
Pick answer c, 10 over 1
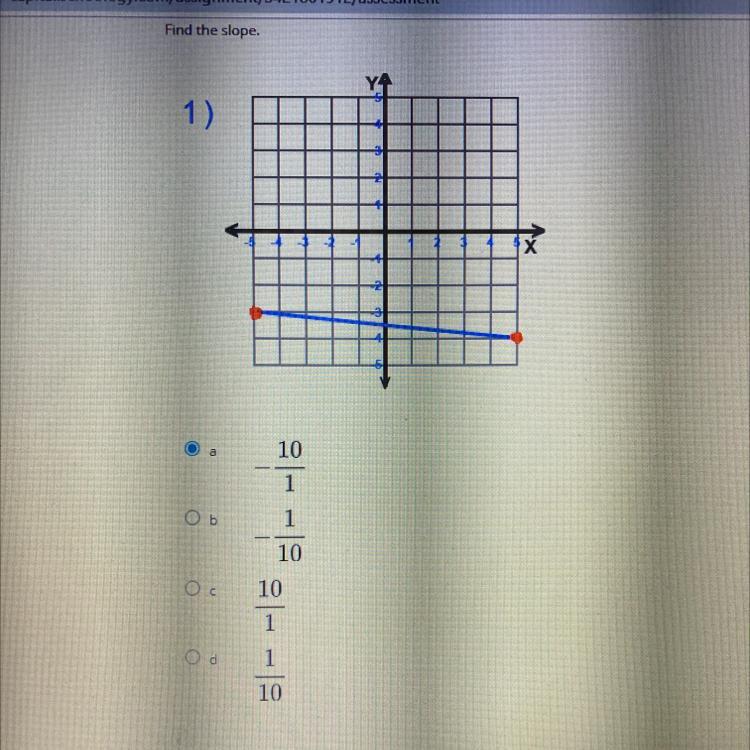(192, 588)
